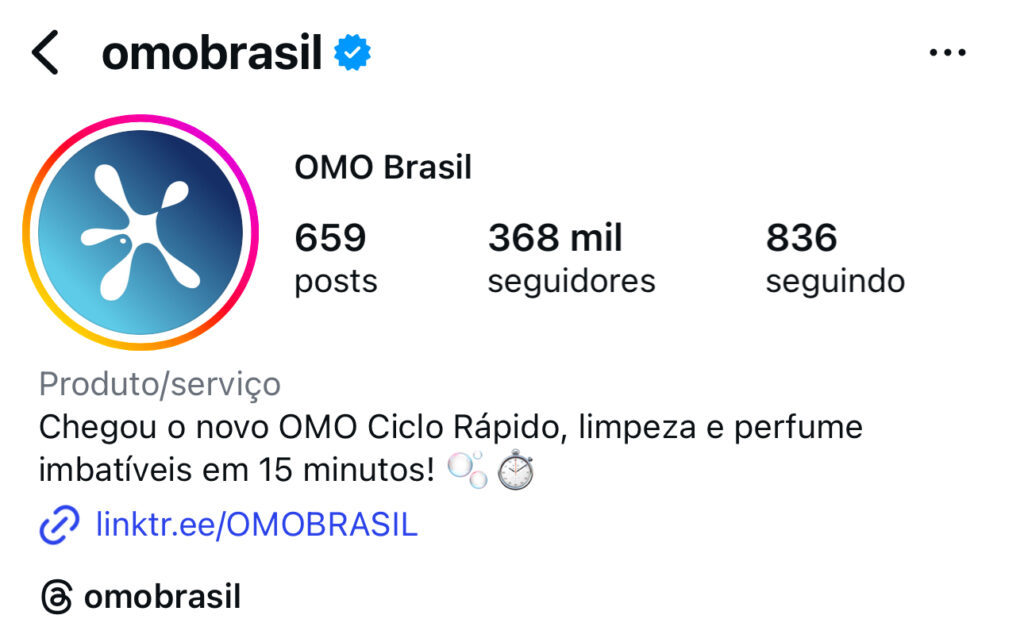This screenshot has height=642, width=1024.
Task: Tap the 659 posts count
Action: [x=335, y=258]
